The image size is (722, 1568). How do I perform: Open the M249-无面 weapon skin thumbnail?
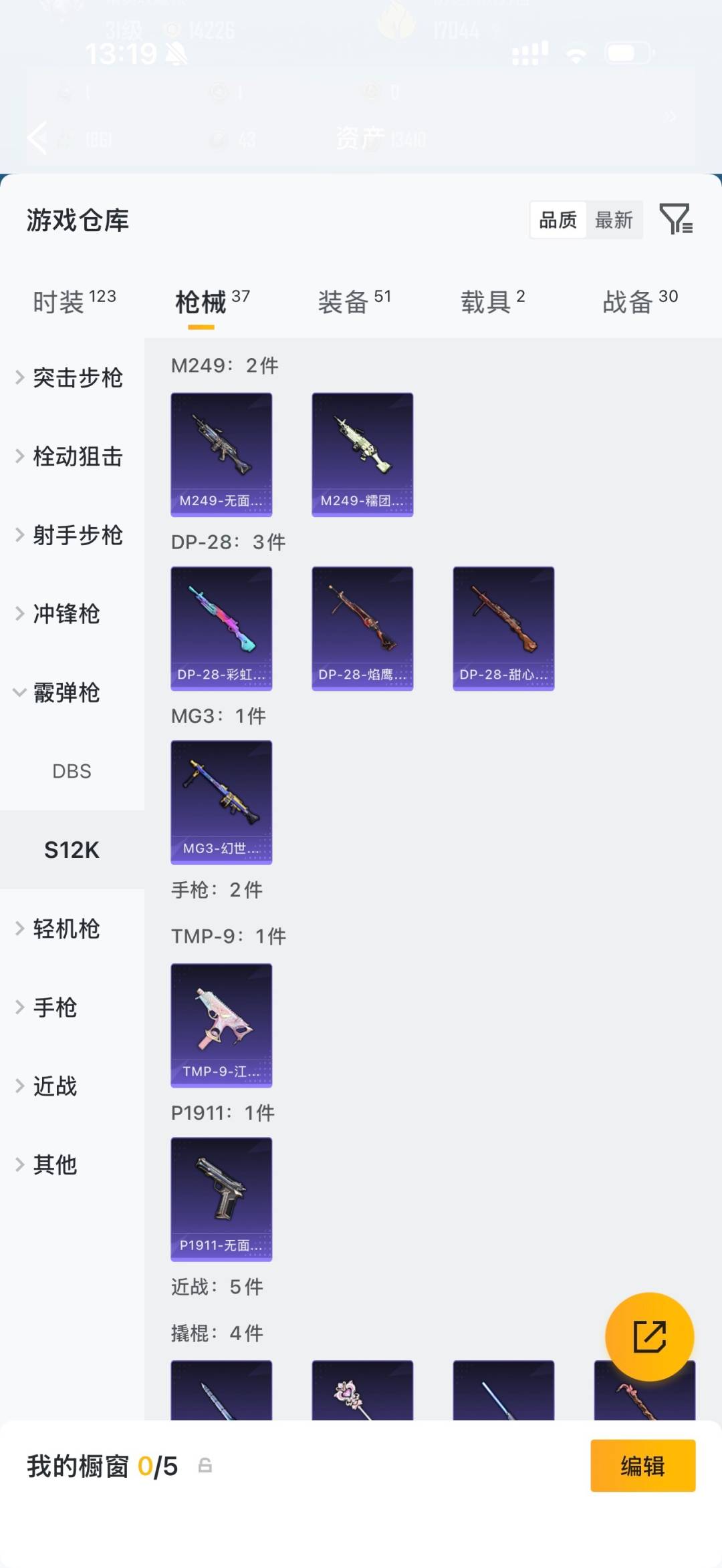click(221, 454)
